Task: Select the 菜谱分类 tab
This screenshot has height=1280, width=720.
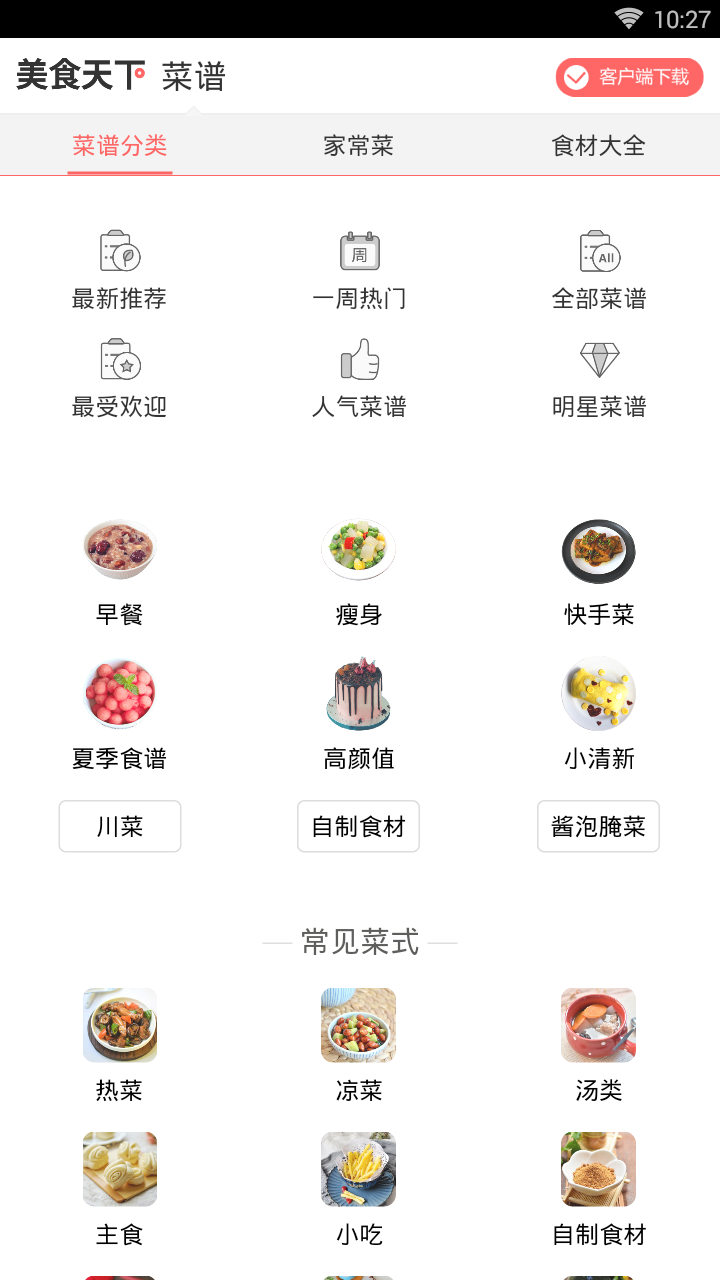Action: point(120,146)
